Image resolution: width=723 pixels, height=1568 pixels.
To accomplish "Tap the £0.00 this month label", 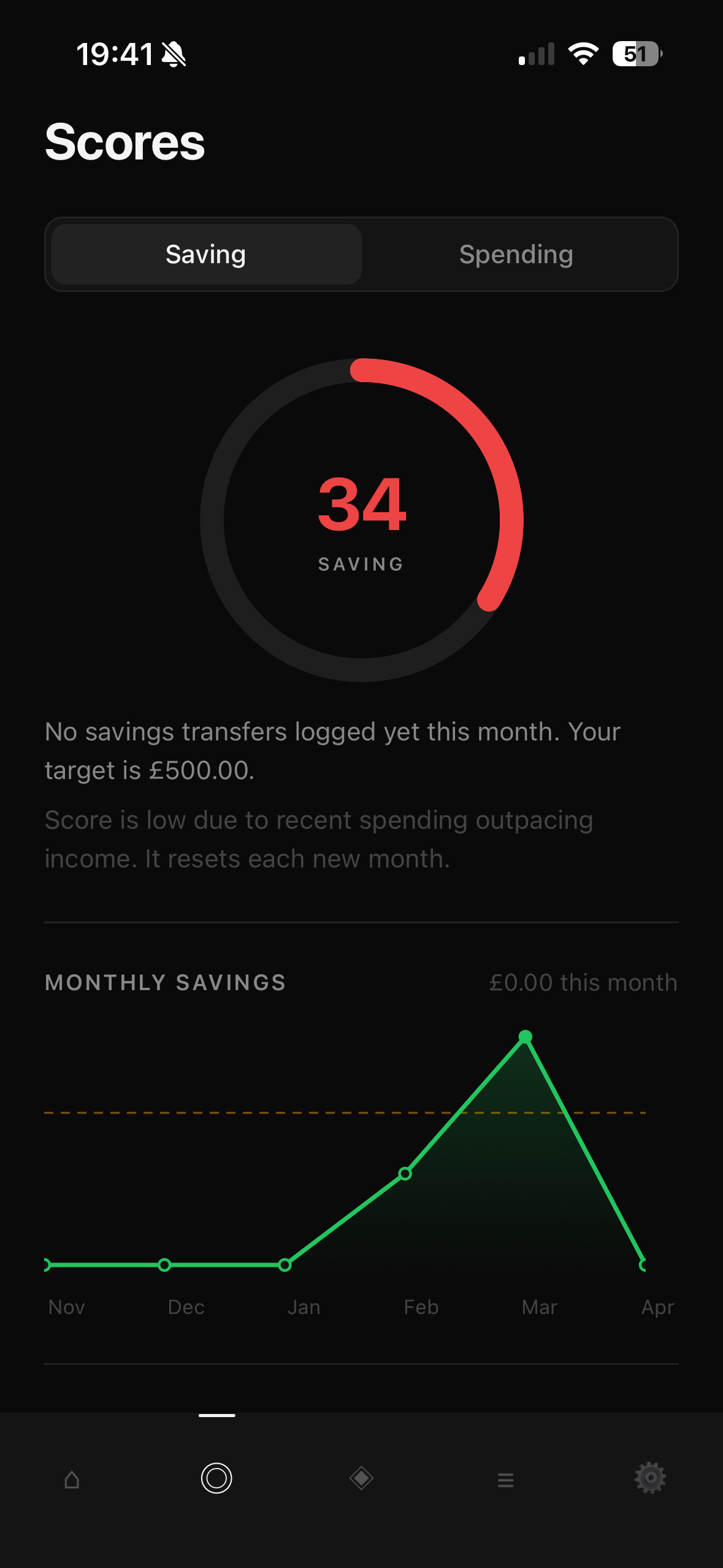I will click(584, 982).
